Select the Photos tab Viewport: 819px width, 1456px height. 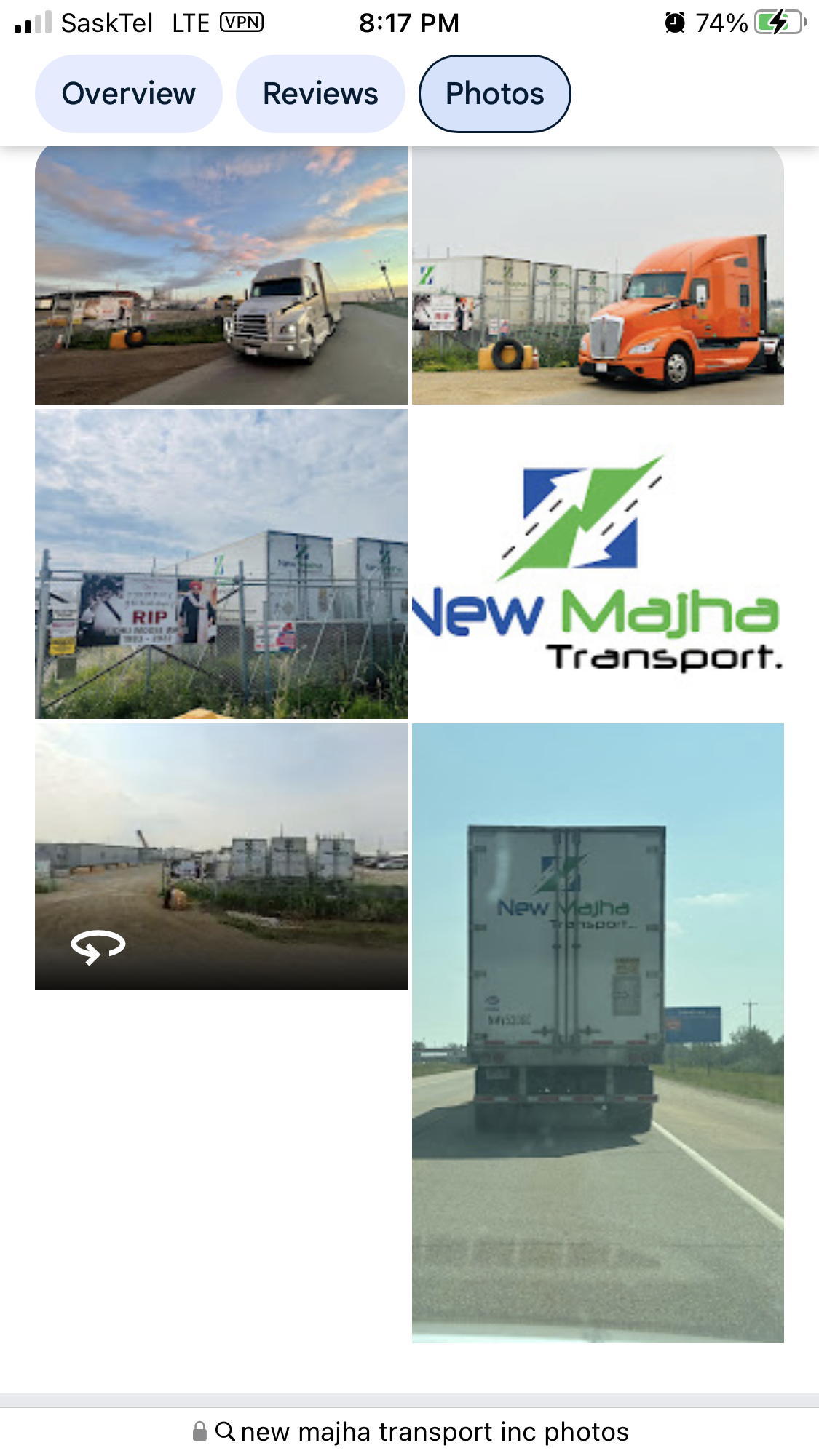(495, 94)
